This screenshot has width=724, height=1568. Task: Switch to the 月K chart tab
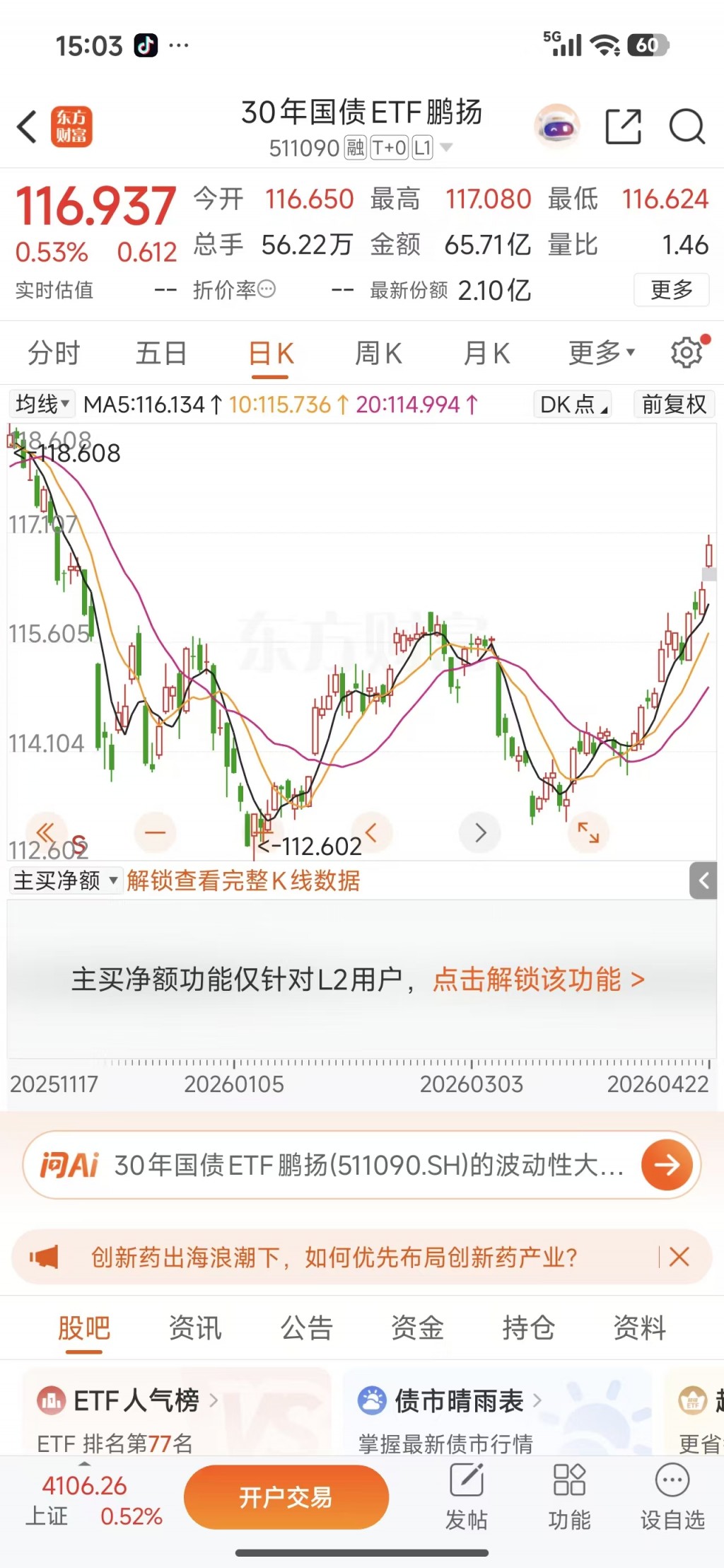coord(486,353)
